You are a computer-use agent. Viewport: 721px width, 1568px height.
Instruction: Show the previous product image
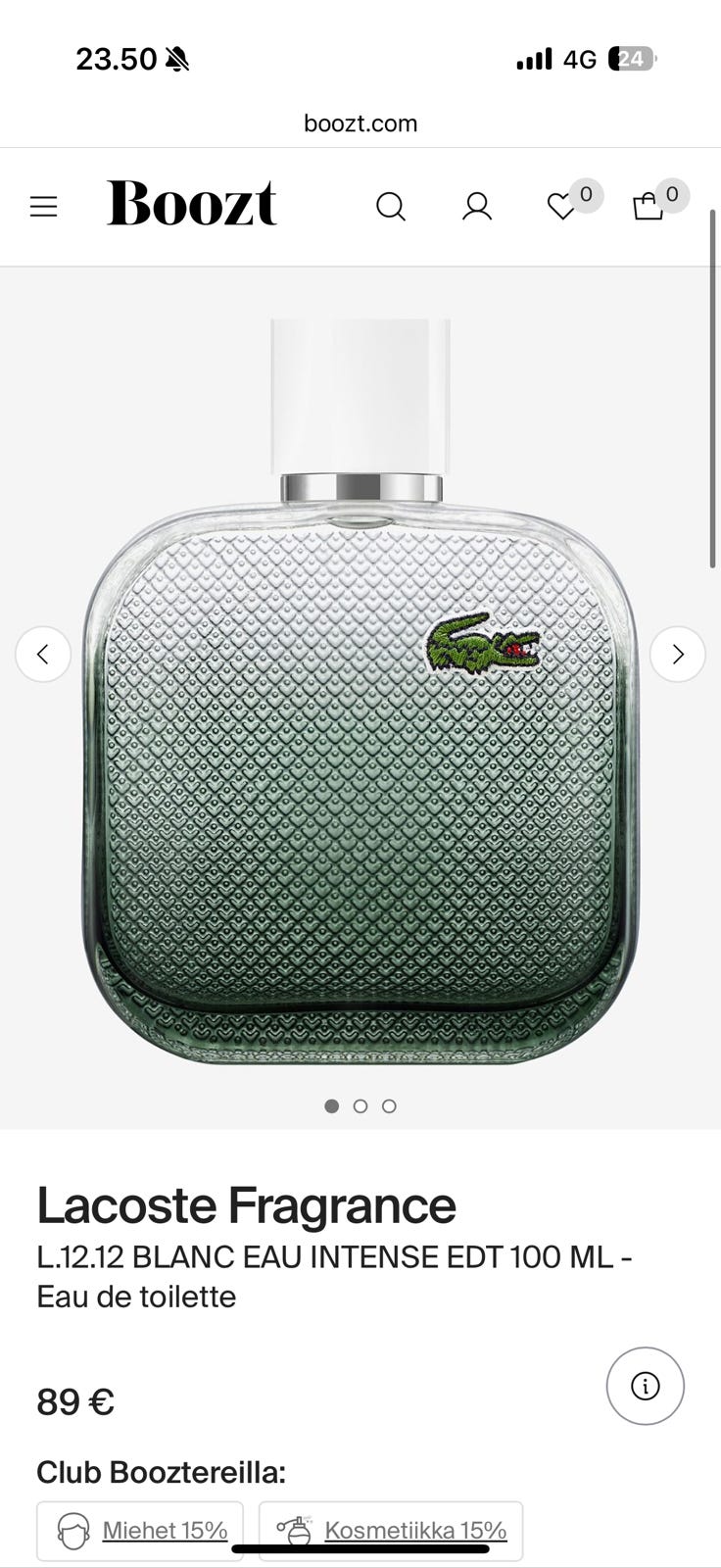(x=43, y=654)
